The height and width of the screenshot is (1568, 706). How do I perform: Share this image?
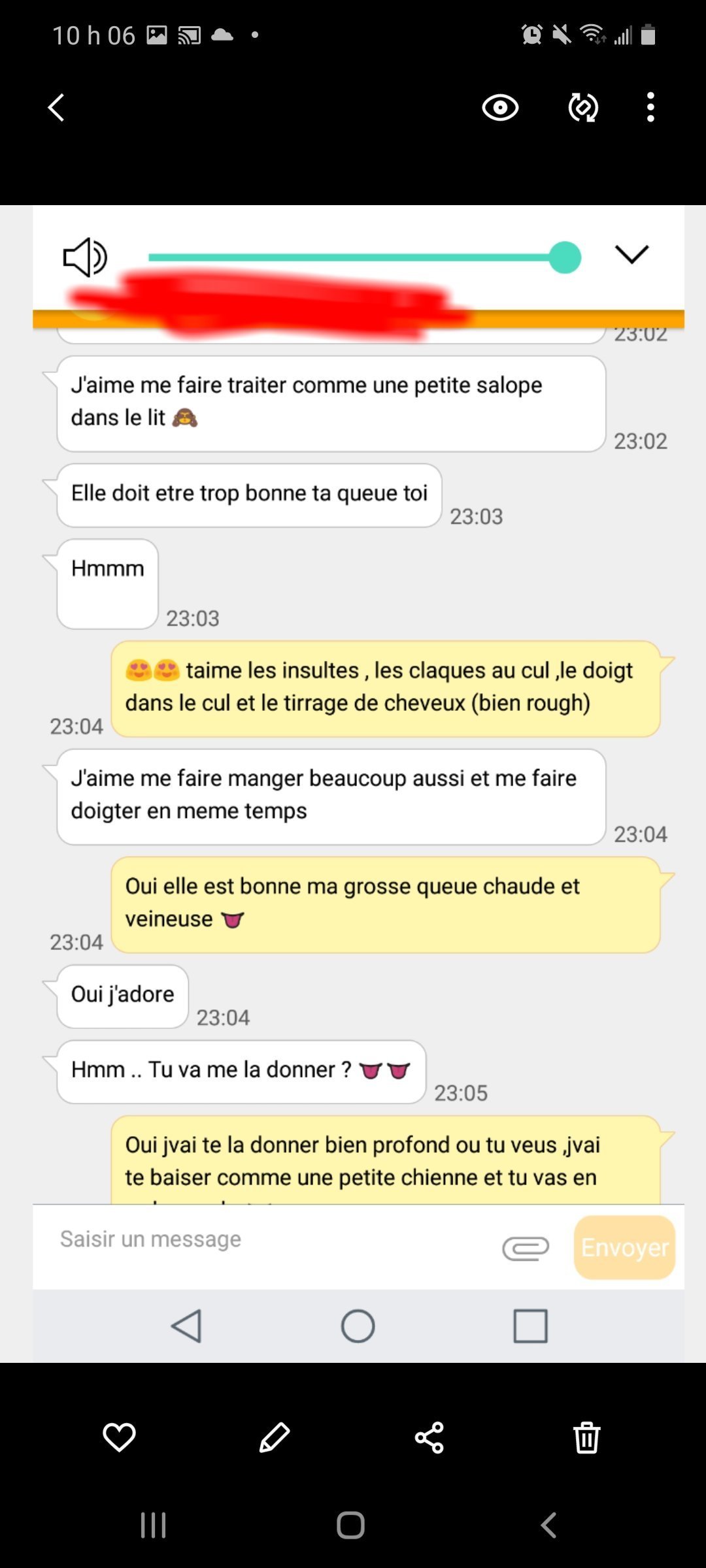(429, 1437)
